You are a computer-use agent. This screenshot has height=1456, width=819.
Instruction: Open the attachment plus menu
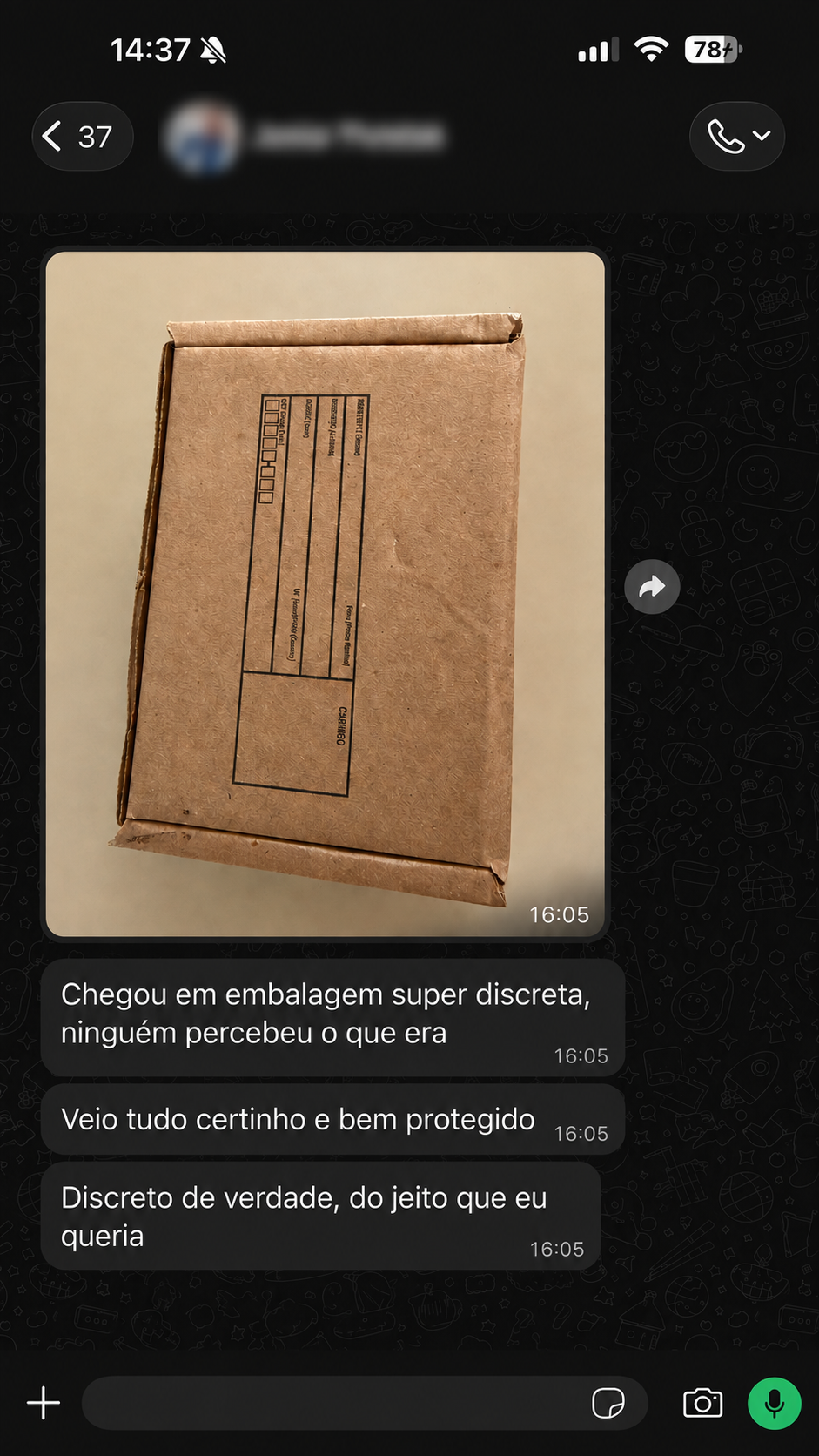click(44, 1403)
